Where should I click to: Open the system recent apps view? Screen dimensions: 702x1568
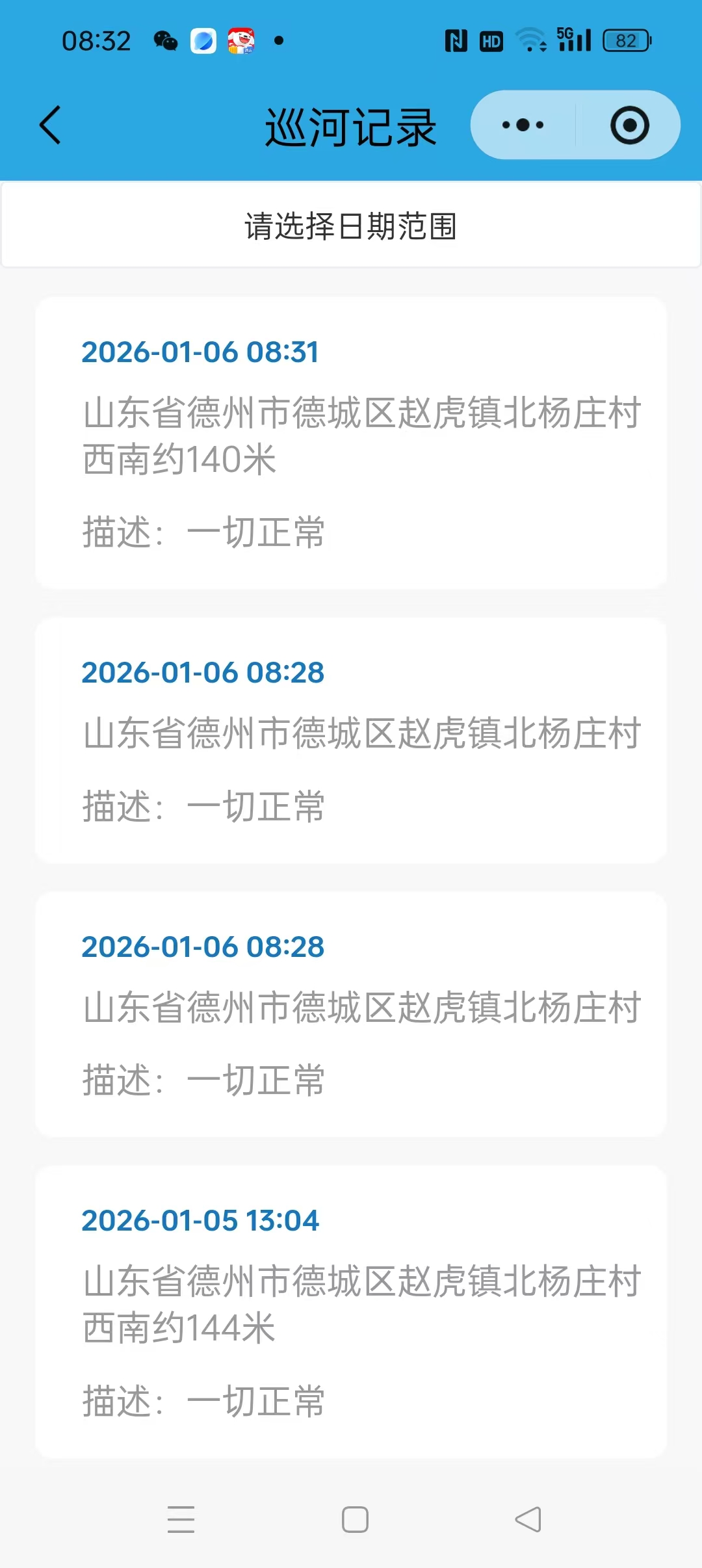pos(181,1519)
